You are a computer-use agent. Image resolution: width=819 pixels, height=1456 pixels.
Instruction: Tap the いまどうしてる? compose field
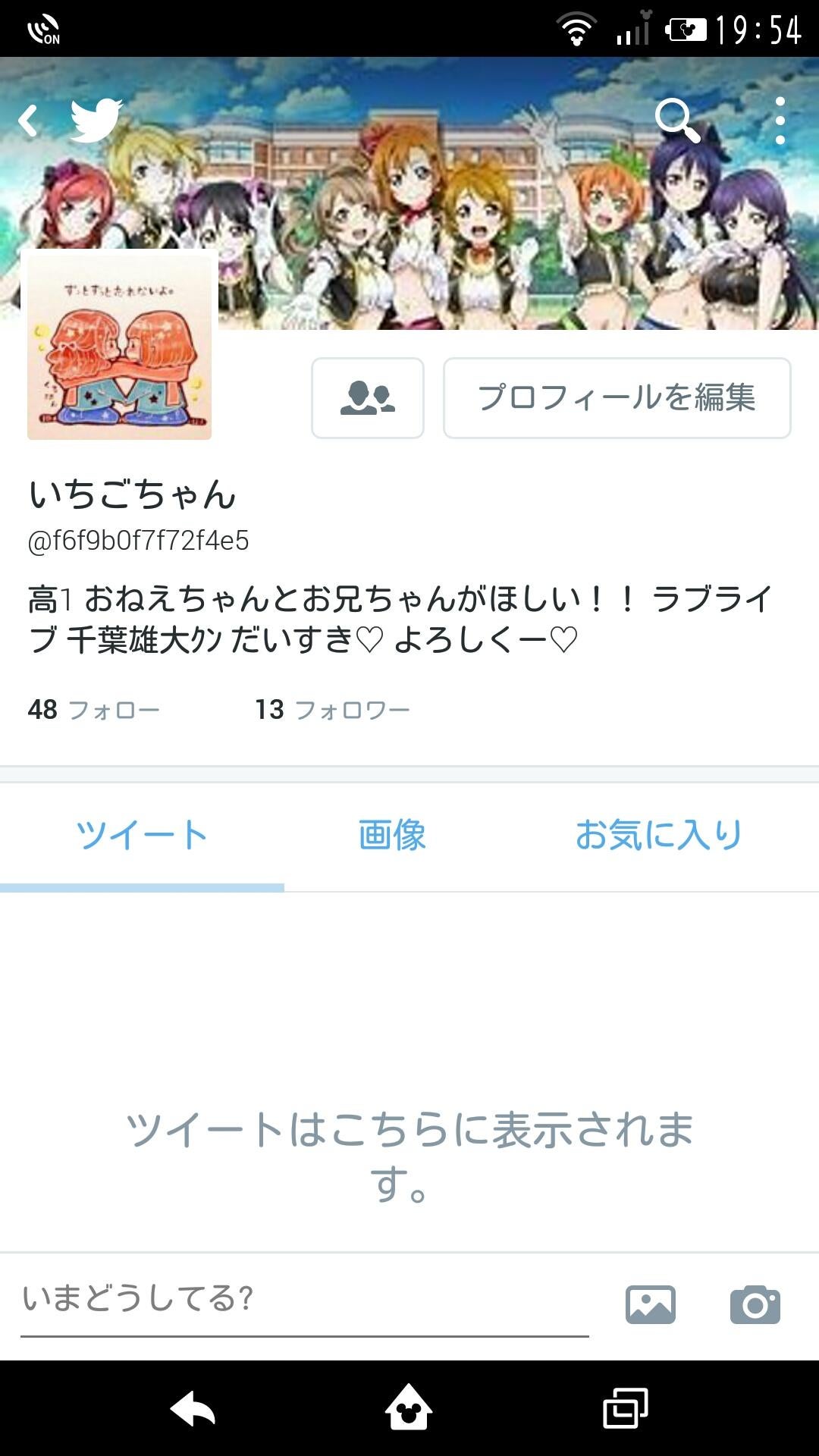[x=227, y=1298]
